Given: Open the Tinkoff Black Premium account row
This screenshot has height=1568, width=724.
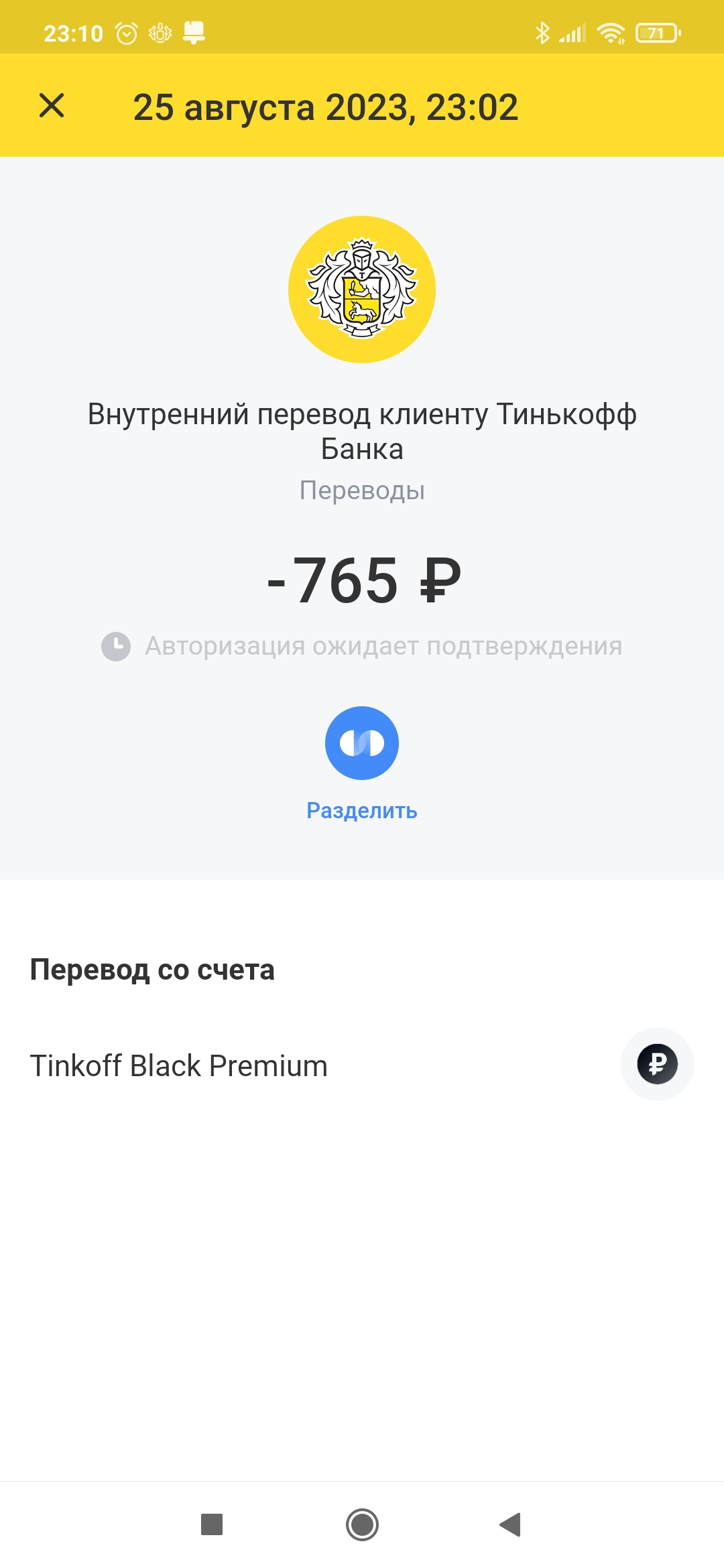Looking at the screenshot, I should point(362,1065).
